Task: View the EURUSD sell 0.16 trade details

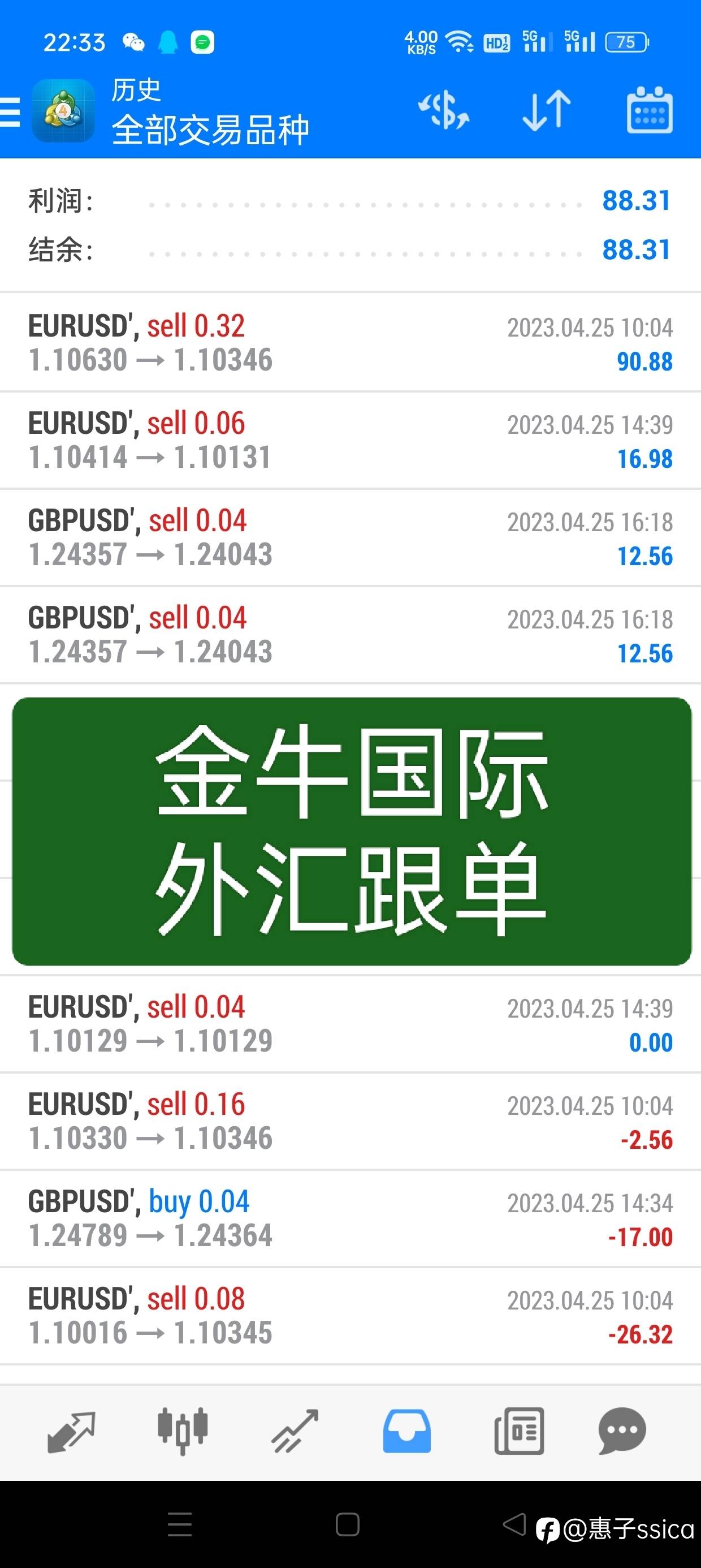Action: coord(350,1121)
